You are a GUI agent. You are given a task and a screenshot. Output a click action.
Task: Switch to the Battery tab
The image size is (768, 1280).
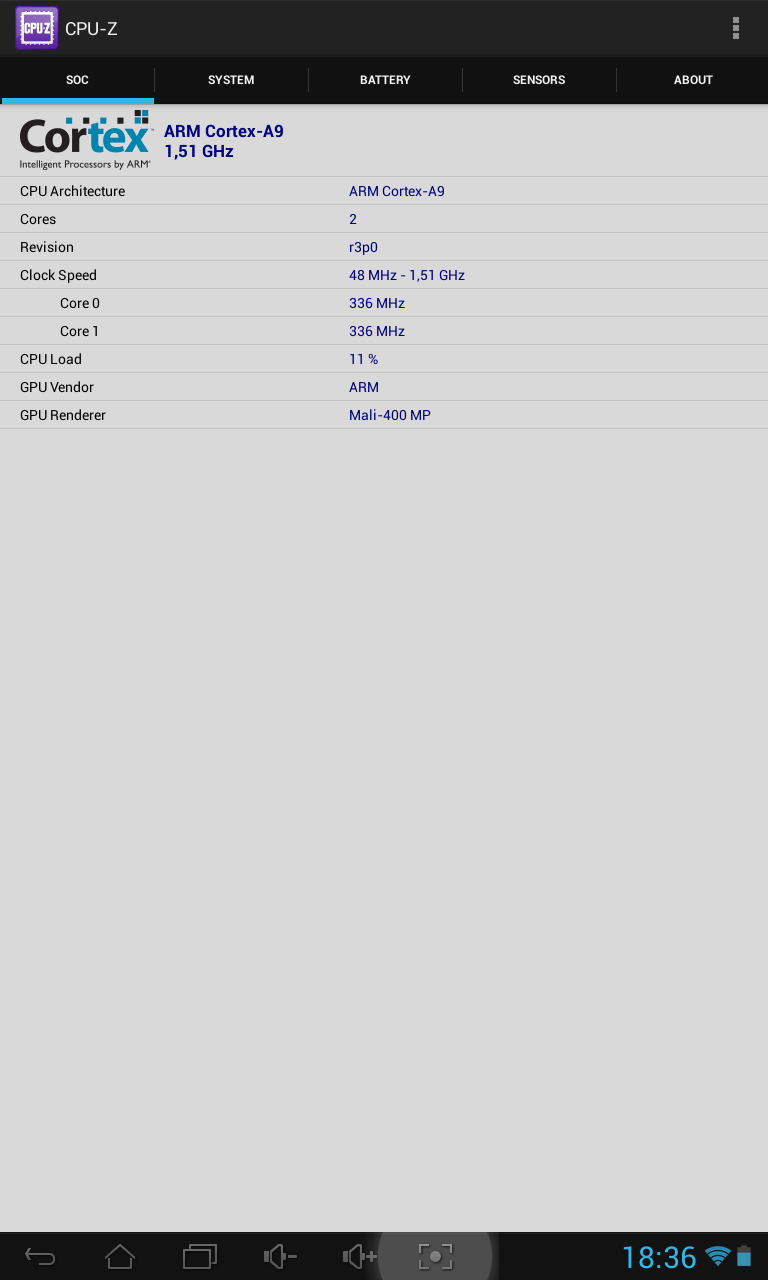pyautogui.click(x=385, y=80)
